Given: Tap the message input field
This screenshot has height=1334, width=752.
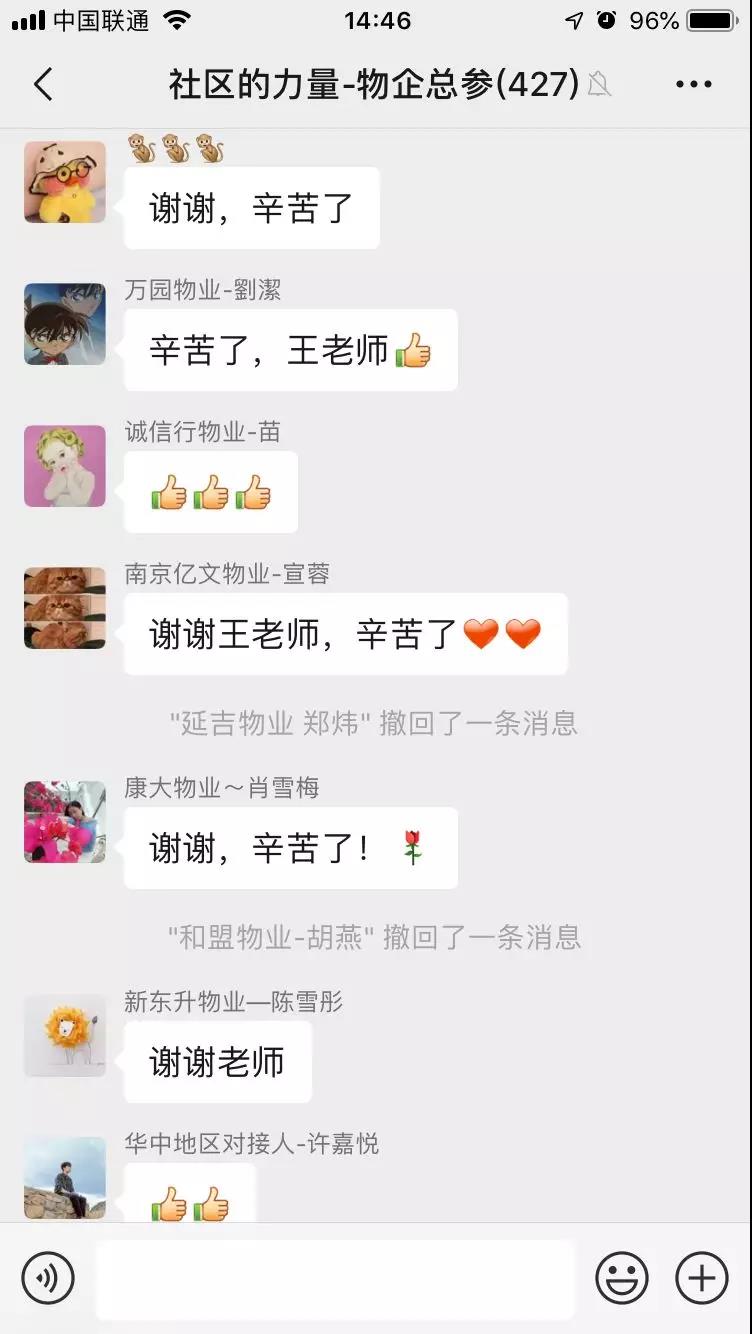Looking at the screenshot, I should pos(335,1278).
